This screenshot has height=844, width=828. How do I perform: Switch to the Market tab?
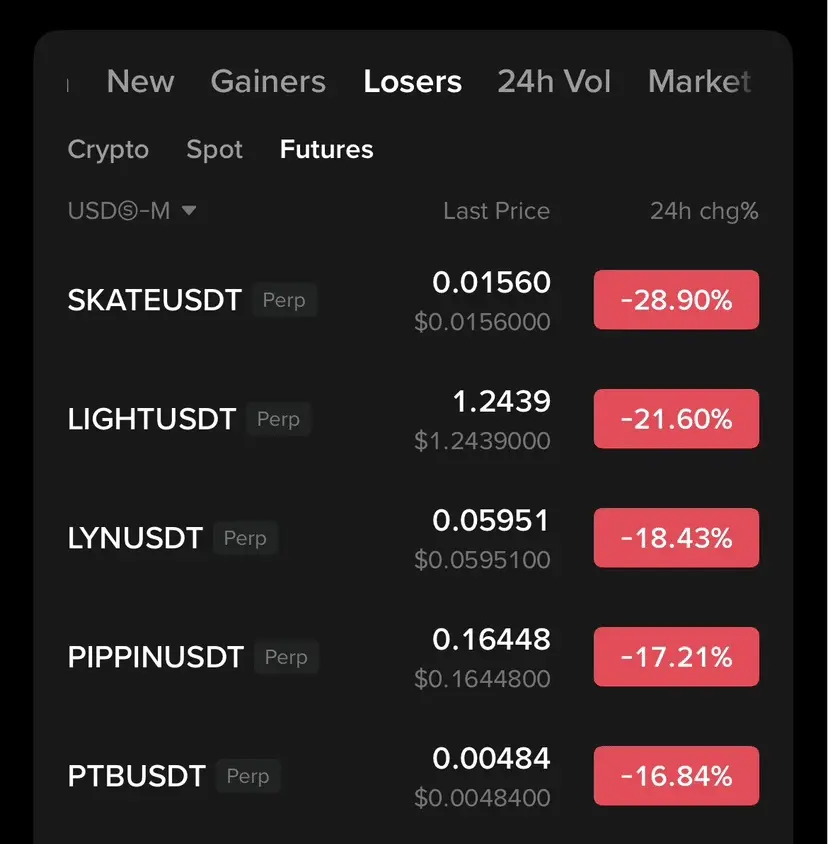(x=699, y=82)
